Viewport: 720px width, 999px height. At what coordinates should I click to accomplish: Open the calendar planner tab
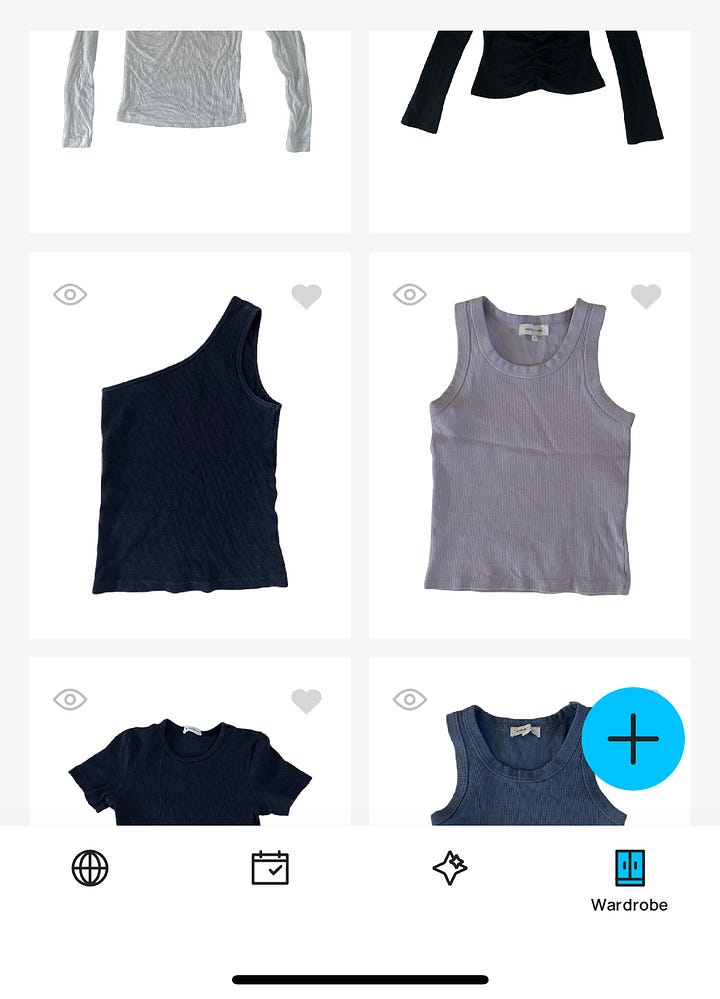(x=270, y=868)
